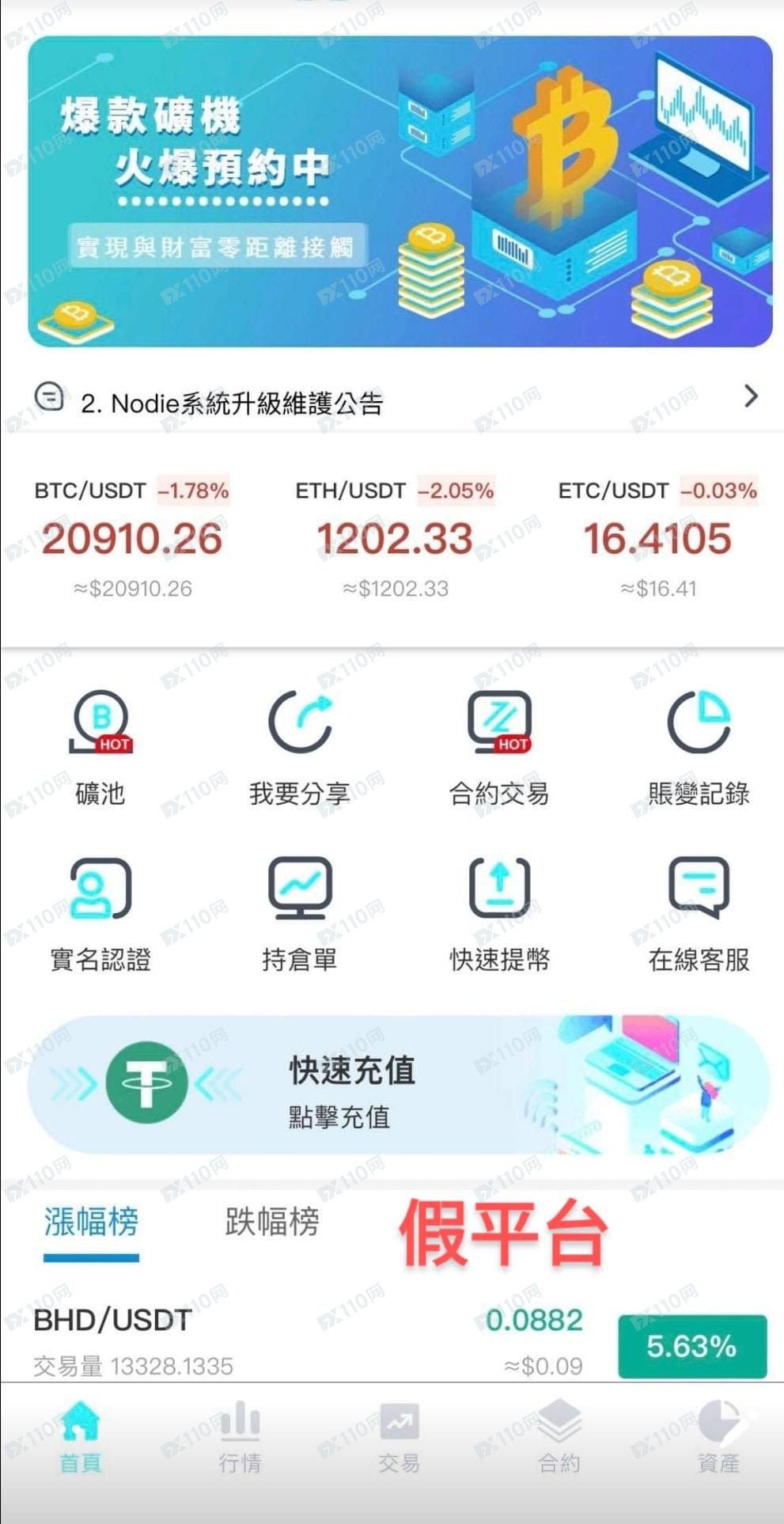Open 快速提幣 quick withdrawal
The width and height of the screenshot is (784, 1524).
499,913
